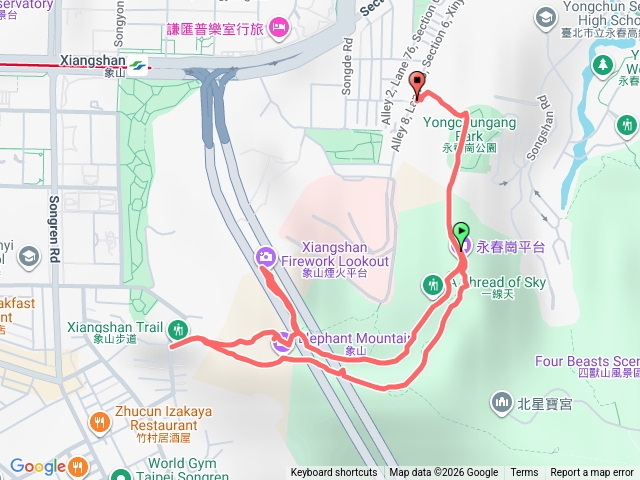Image resolution: width=640 pixels, height=480 pixels.
Task: Tap the green route start pin
Action: (x=461, y=232)
